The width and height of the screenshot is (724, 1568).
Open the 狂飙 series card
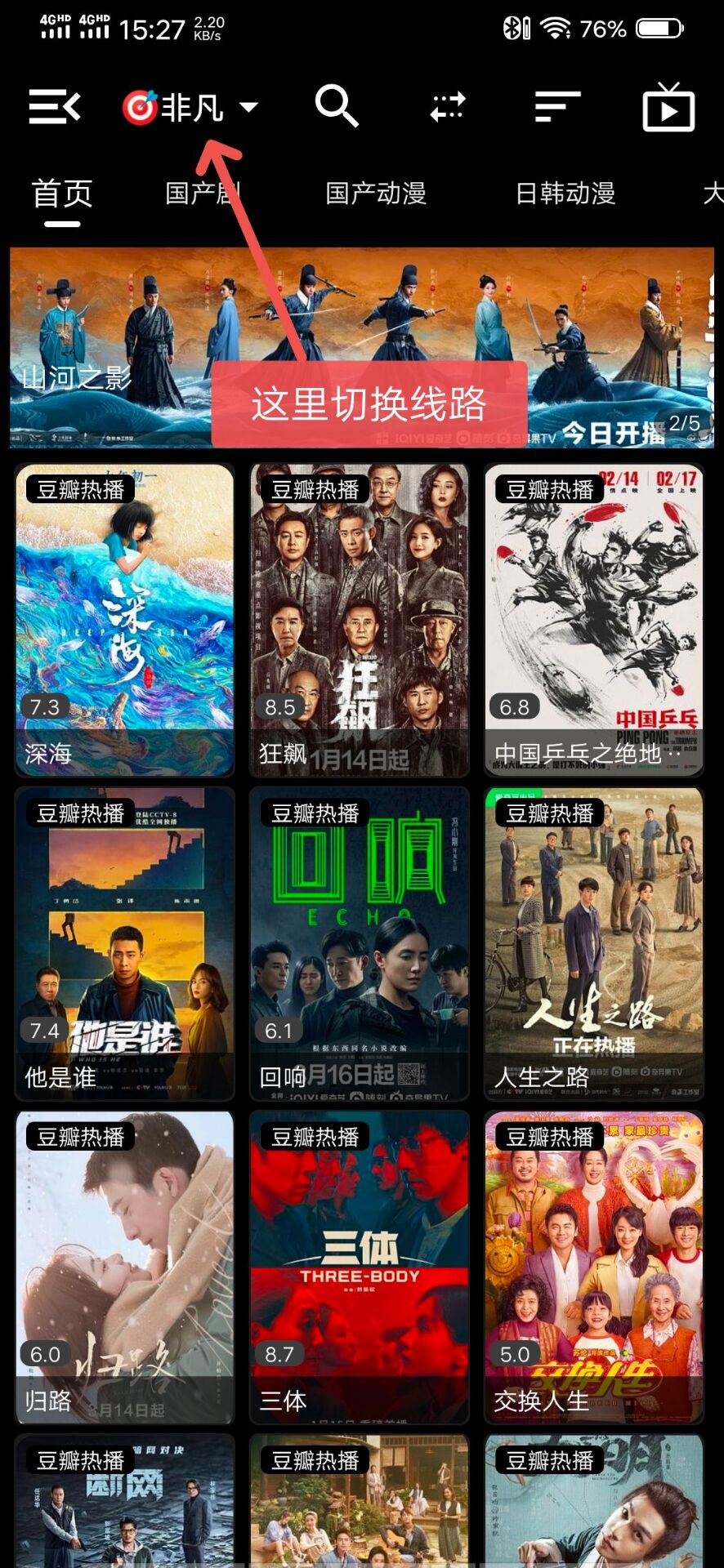click(x=360, y=620)
